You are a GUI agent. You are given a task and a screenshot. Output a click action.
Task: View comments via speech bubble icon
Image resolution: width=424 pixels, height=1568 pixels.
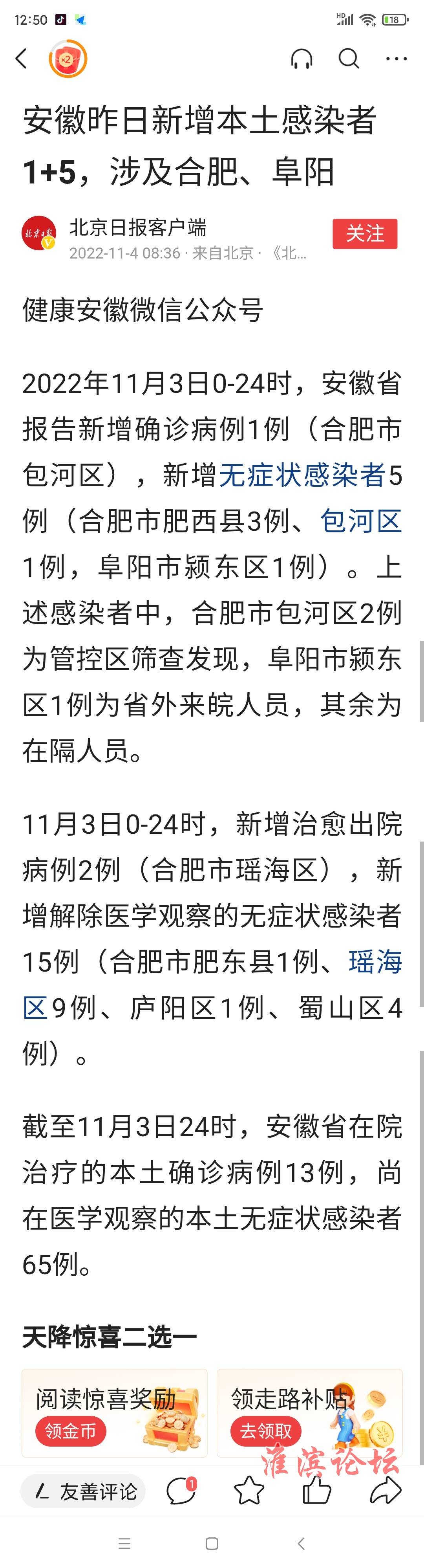tap(181, 1491)
